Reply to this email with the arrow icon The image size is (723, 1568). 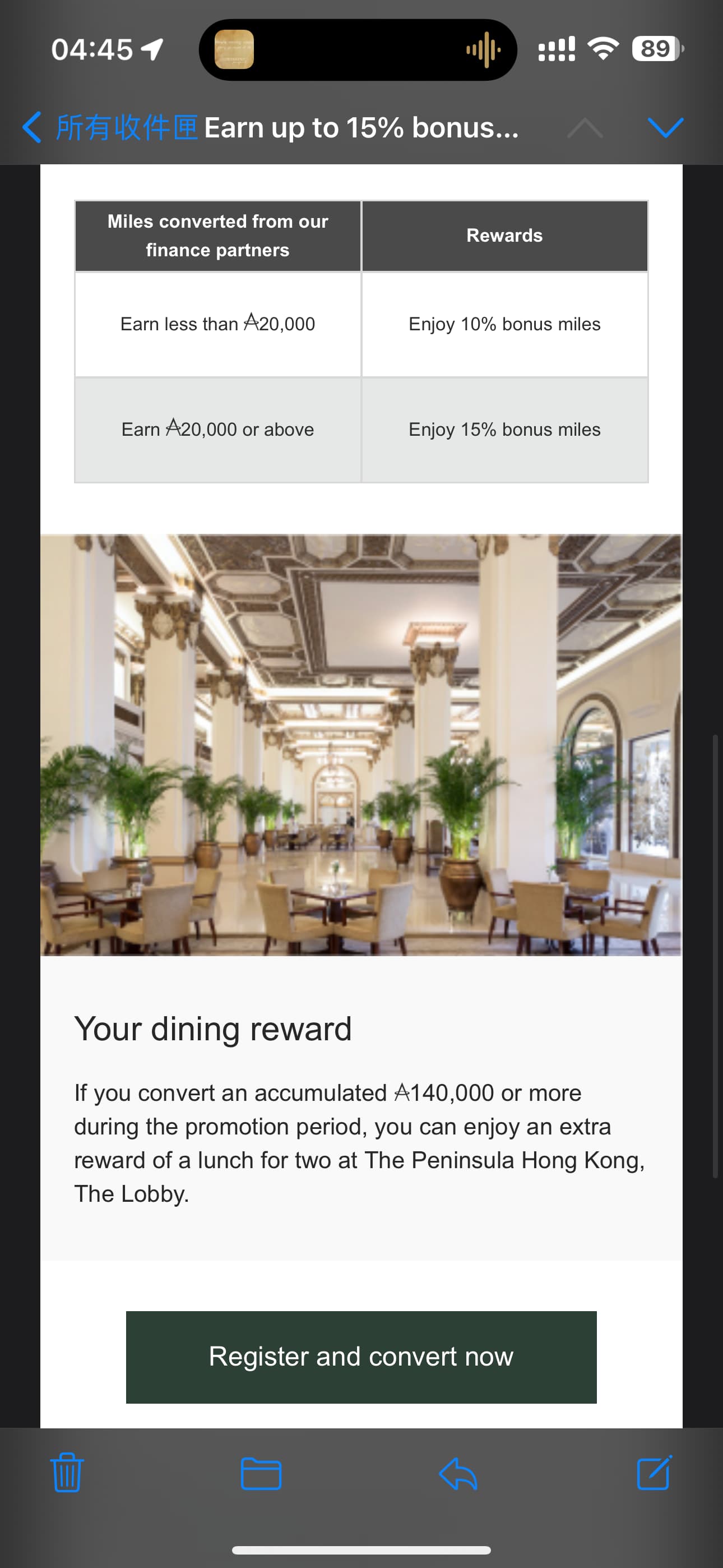pyautogui.click(x=458, y=1473)
